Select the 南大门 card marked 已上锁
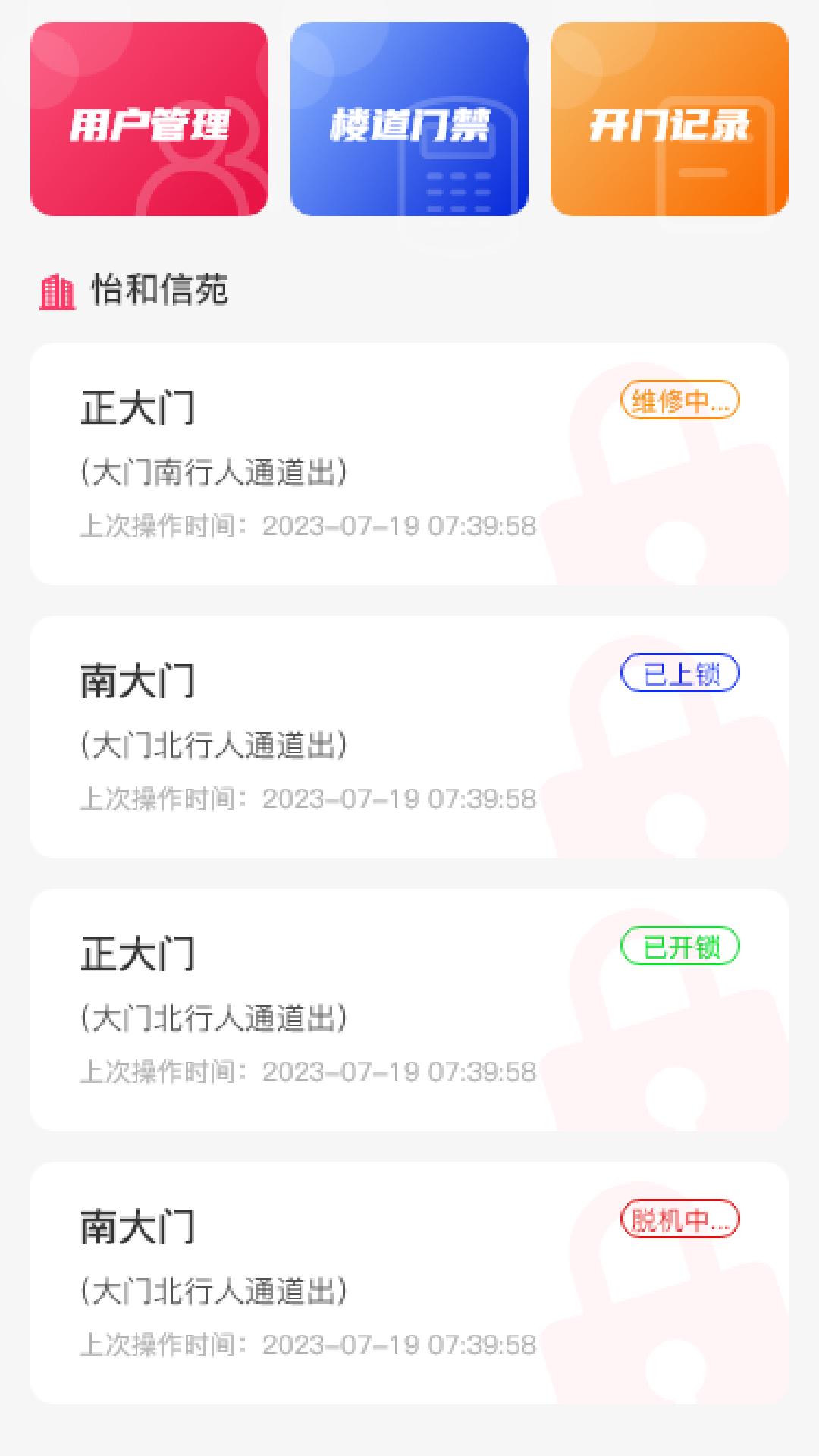 point(409,737)
